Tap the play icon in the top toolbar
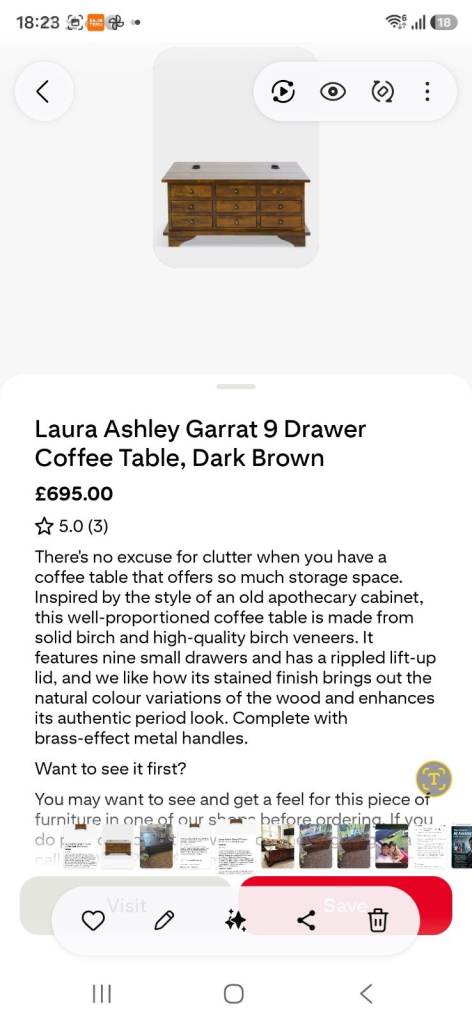Image resolution: width=472 pixels, height=1024 pixels. [283, 92]
